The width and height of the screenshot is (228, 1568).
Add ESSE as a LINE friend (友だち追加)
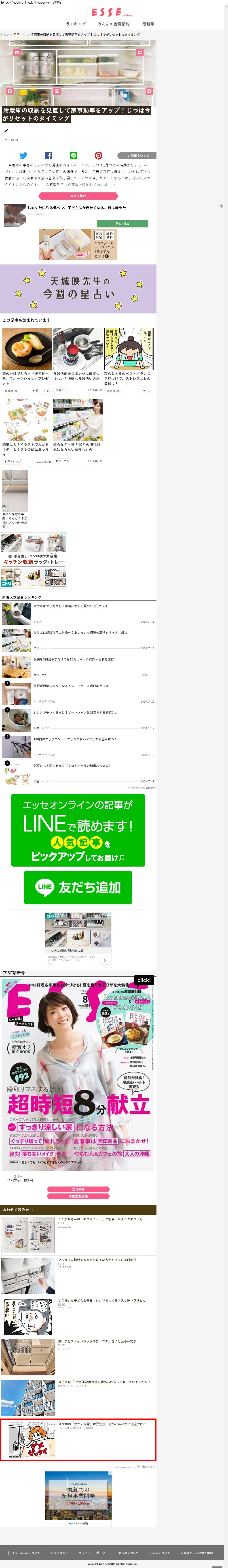(78, 887)
